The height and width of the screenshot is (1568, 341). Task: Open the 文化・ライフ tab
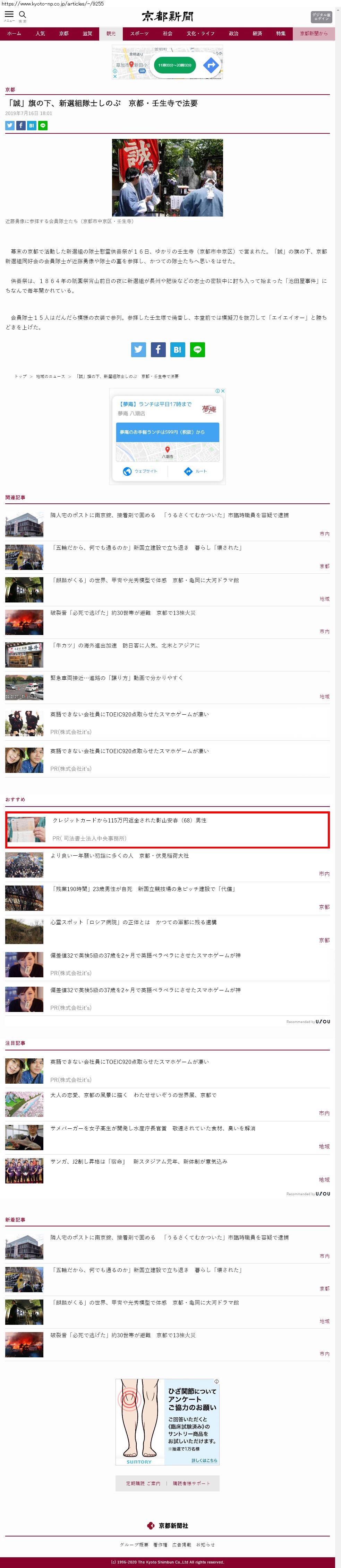coord(200,34)
